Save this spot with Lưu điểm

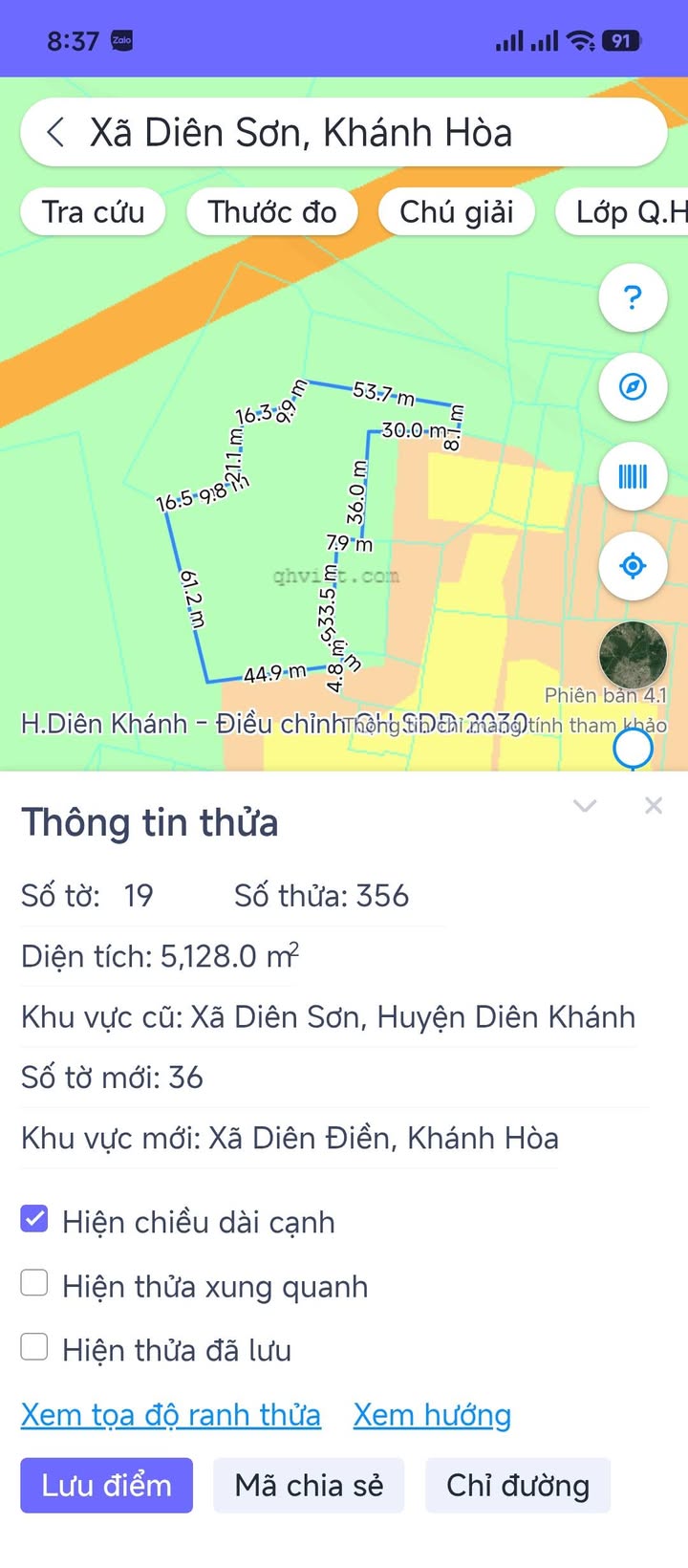pos(106,1485)
